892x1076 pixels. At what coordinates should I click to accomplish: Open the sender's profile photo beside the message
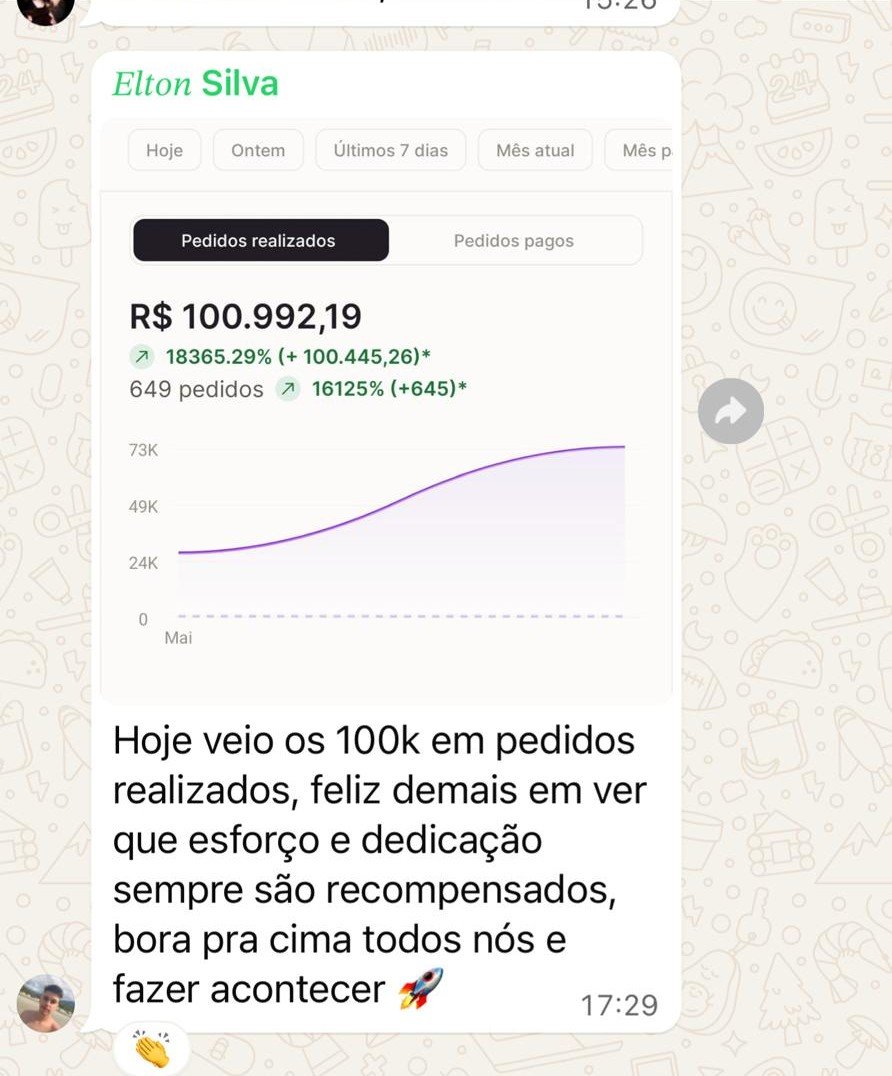45,1003
